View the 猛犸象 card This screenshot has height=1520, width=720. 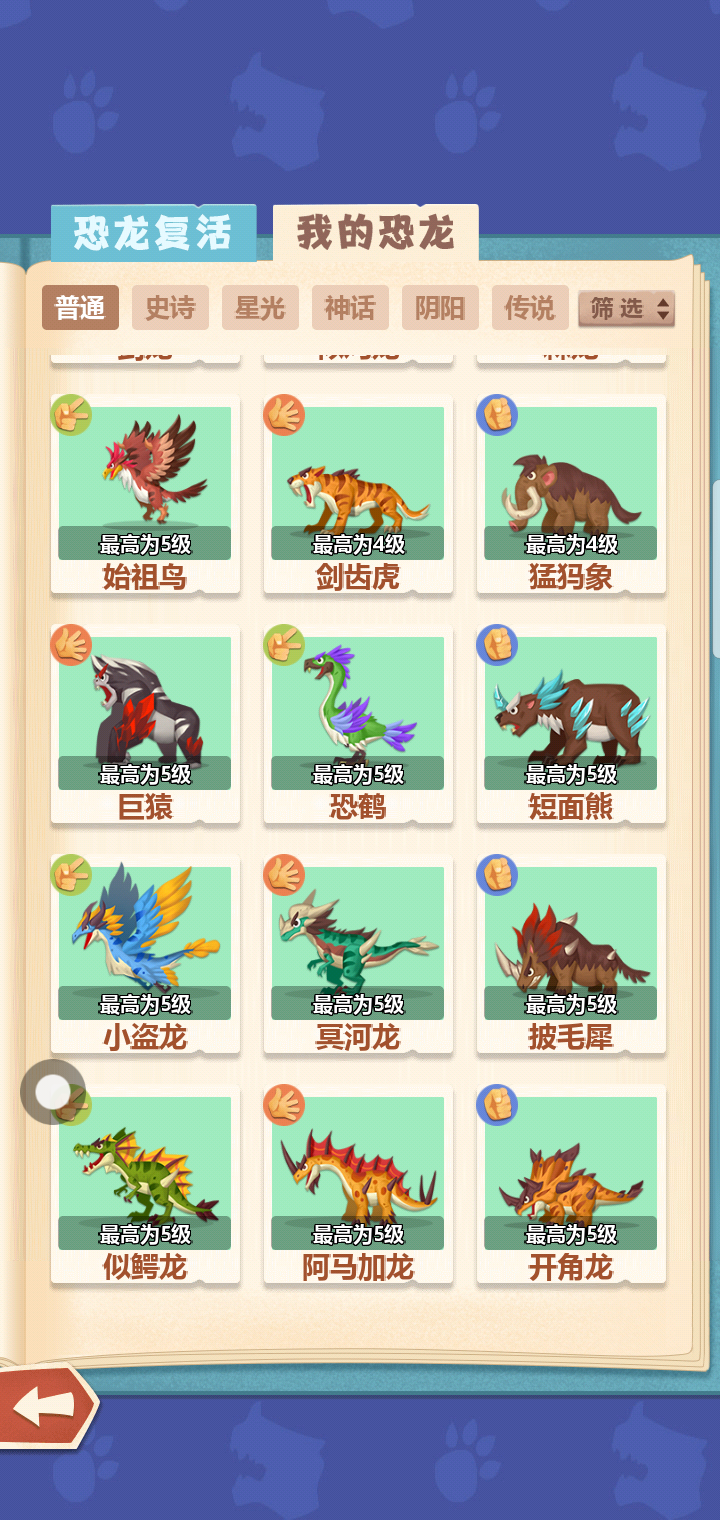tap(571, 490)
